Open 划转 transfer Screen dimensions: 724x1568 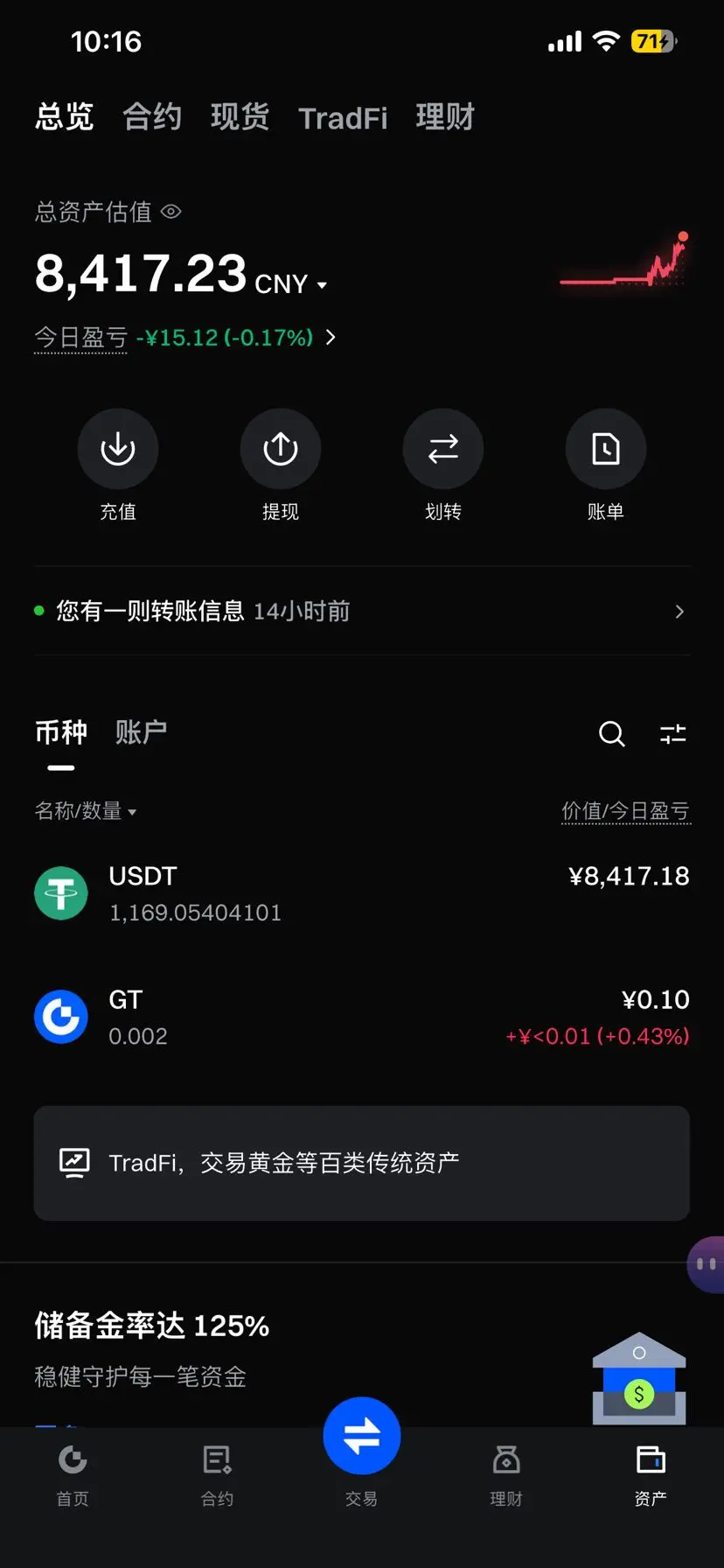(x=443, y=449)
